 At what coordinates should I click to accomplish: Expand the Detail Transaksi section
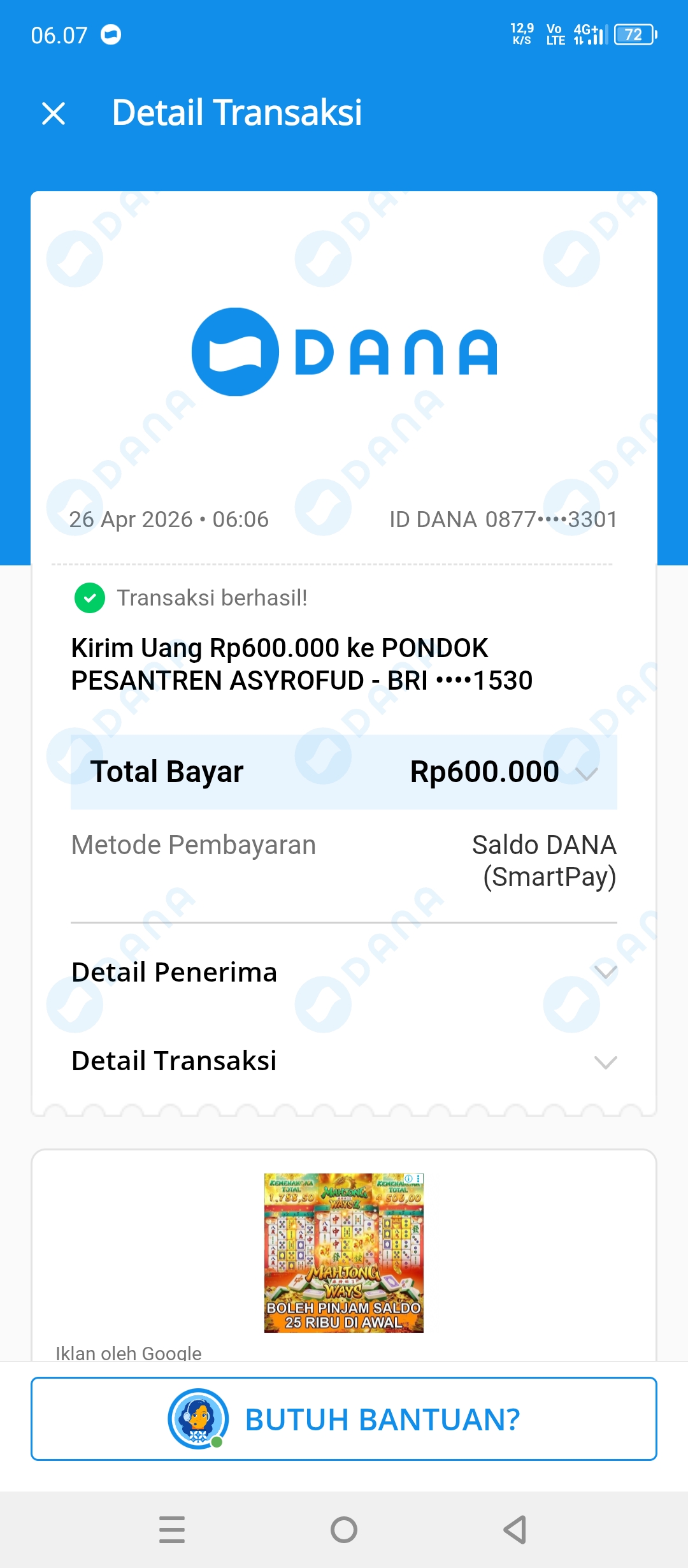(605, 1062)
